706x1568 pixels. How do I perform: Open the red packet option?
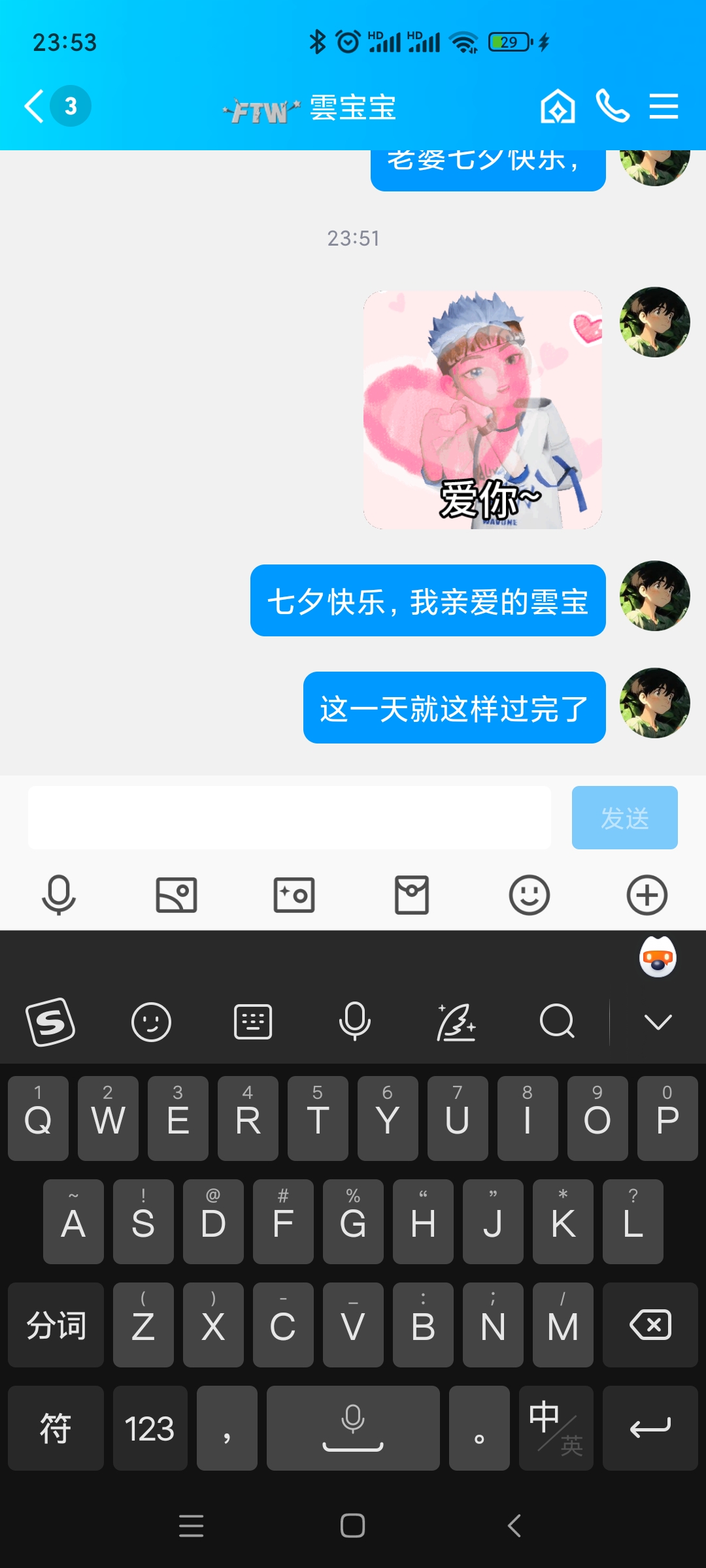[x=412, y=895]
